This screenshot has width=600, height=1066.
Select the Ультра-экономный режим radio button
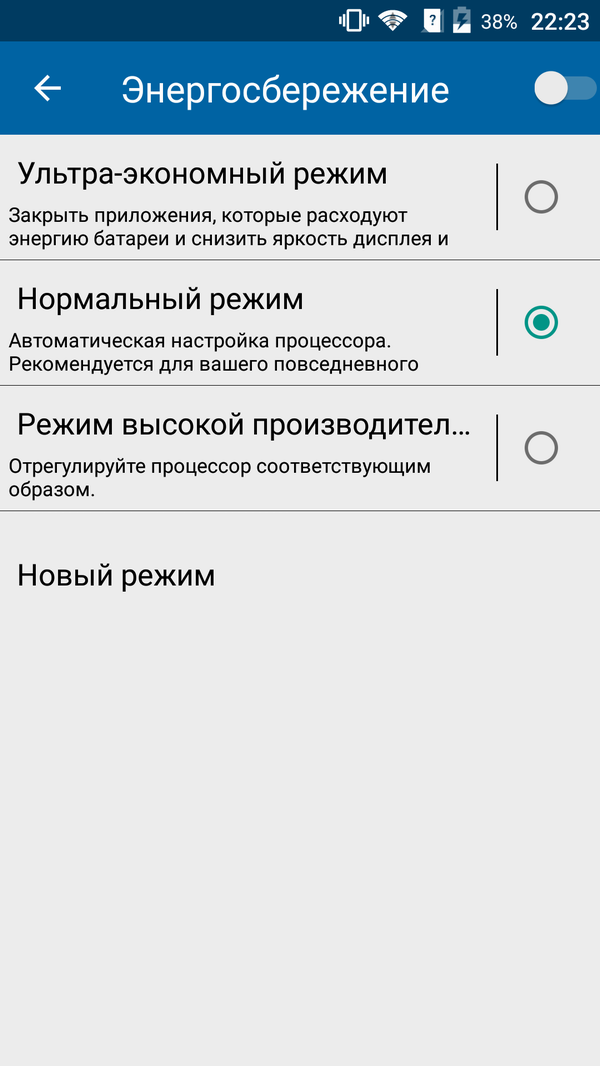coord(541,197)
